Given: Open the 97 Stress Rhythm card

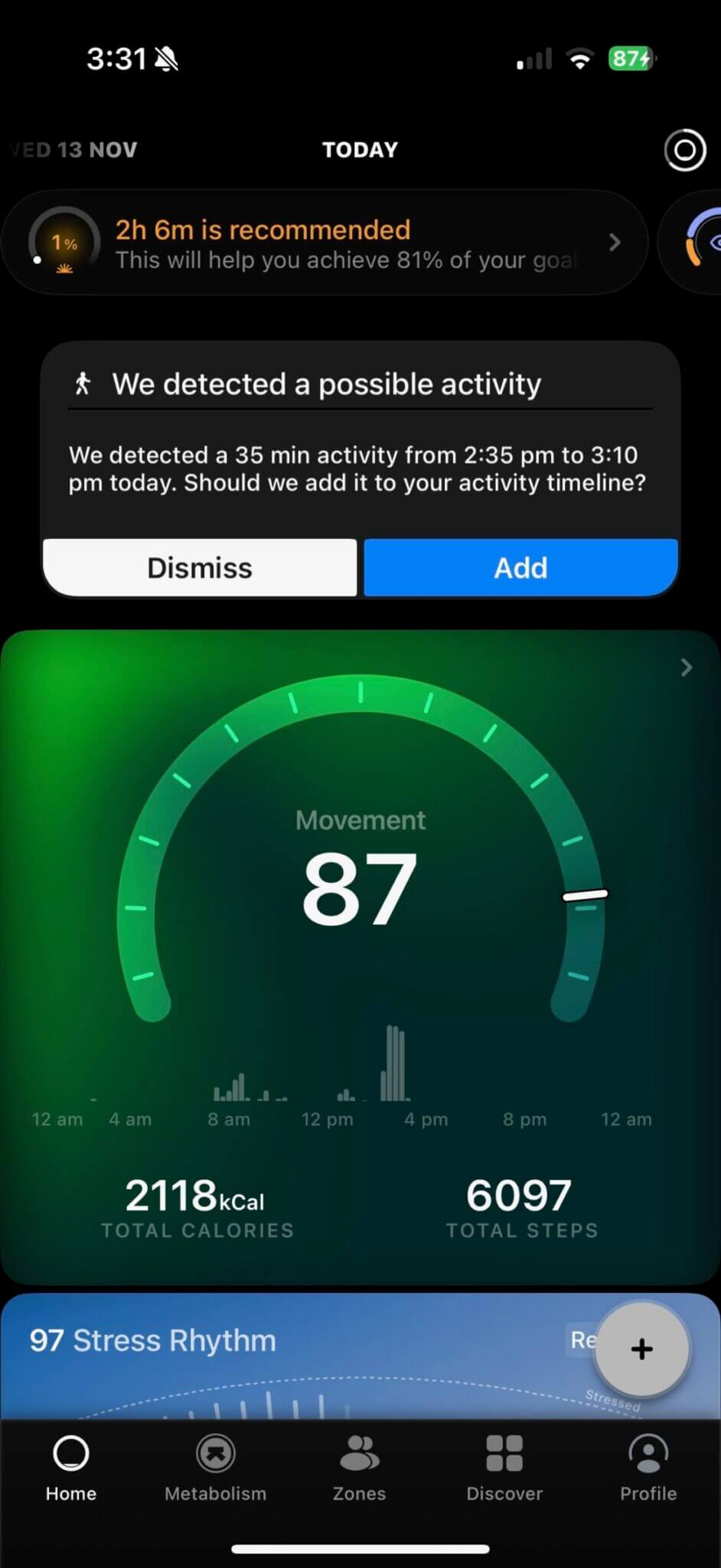Looking at the screenshot, I should coord(152,1340).
